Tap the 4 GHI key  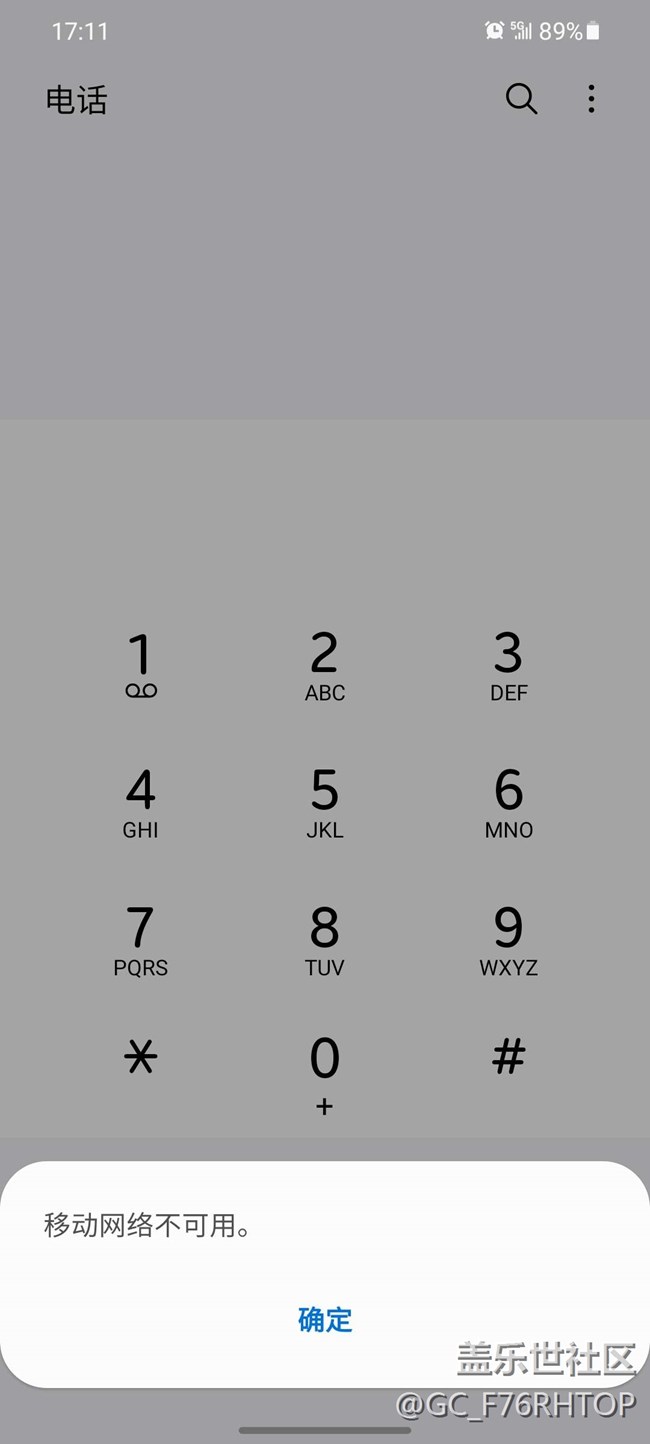pyautogui.click(x=141, y=802)
